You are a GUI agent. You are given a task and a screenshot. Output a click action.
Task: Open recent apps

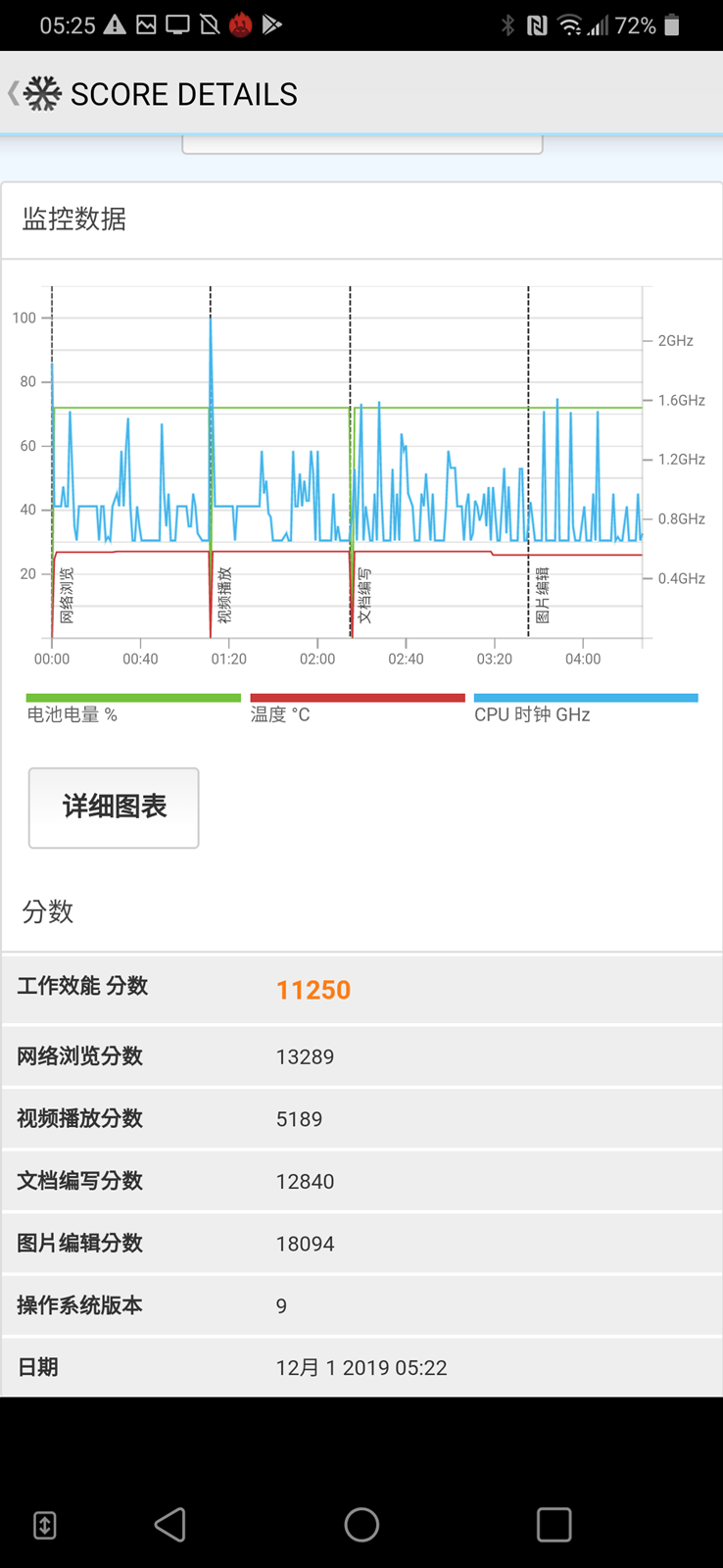click(x=554, y=1524)
